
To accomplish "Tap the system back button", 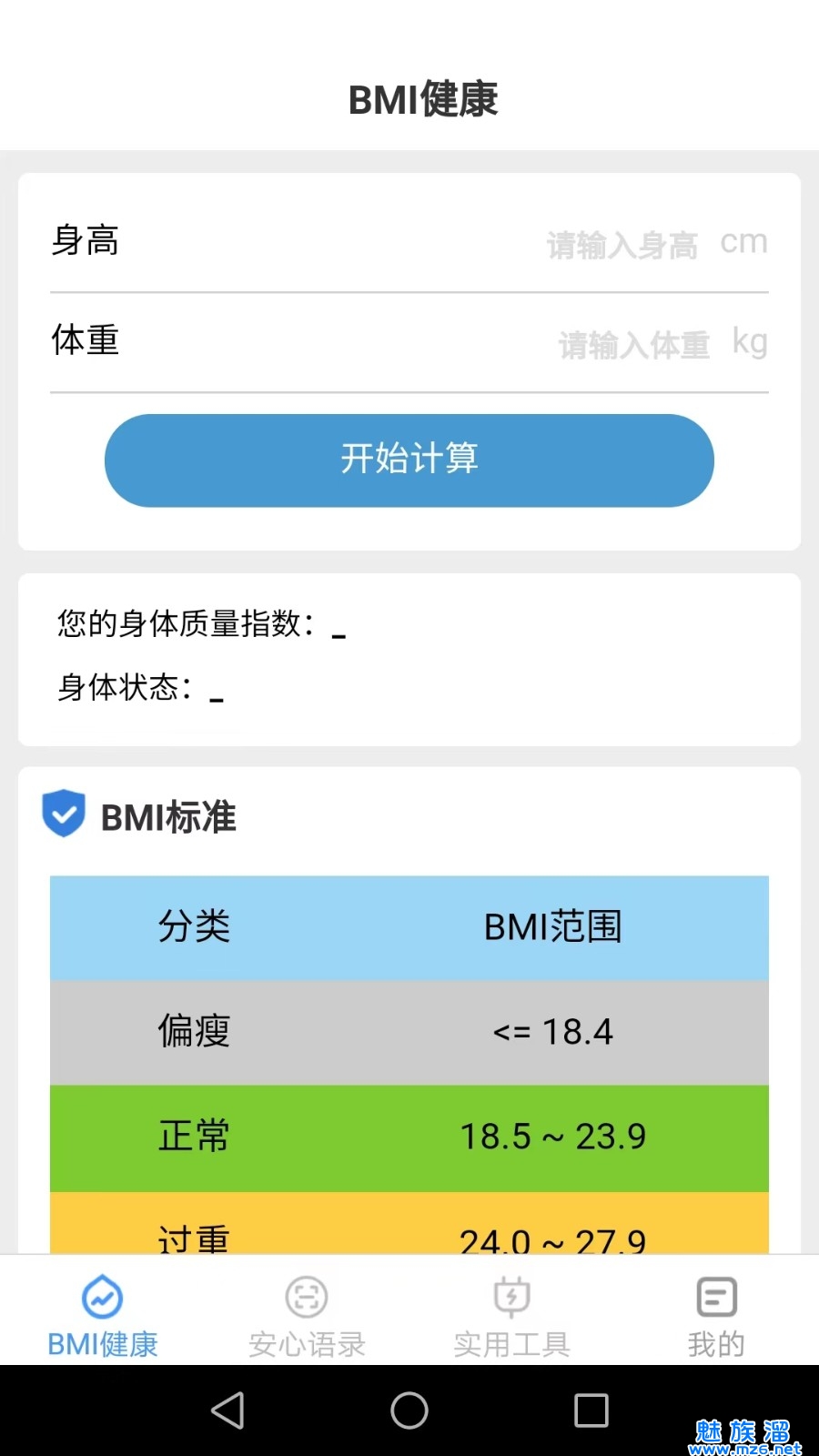I will (x=227, y=1410).
